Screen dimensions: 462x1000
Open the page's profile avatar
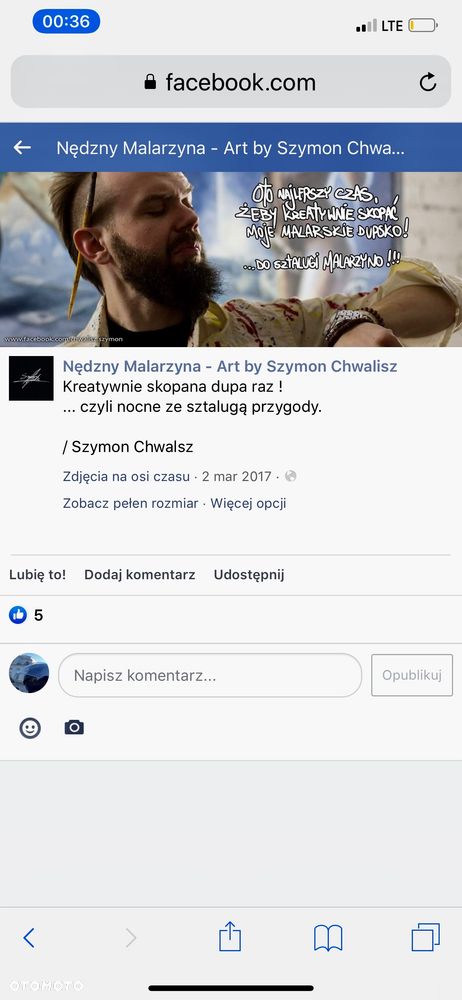click(31, 378)
